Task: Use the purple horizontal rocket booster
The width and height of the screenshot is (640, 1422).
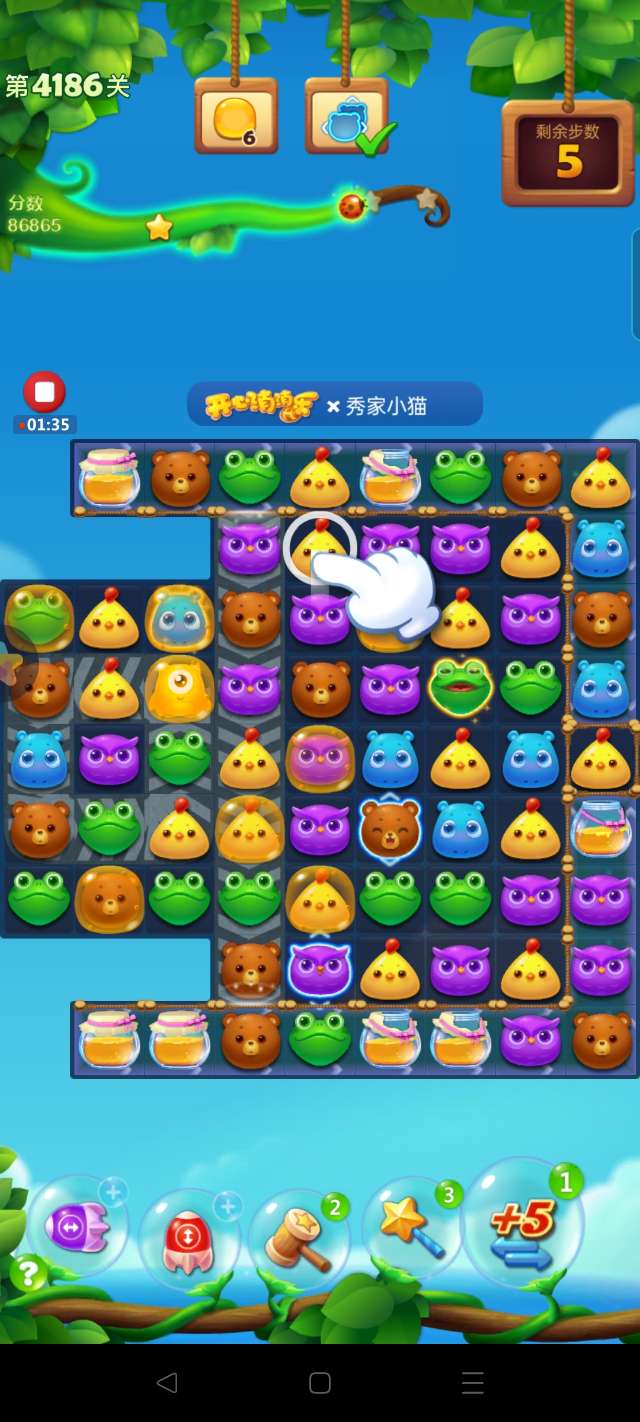Action: tap(78, 1224)
